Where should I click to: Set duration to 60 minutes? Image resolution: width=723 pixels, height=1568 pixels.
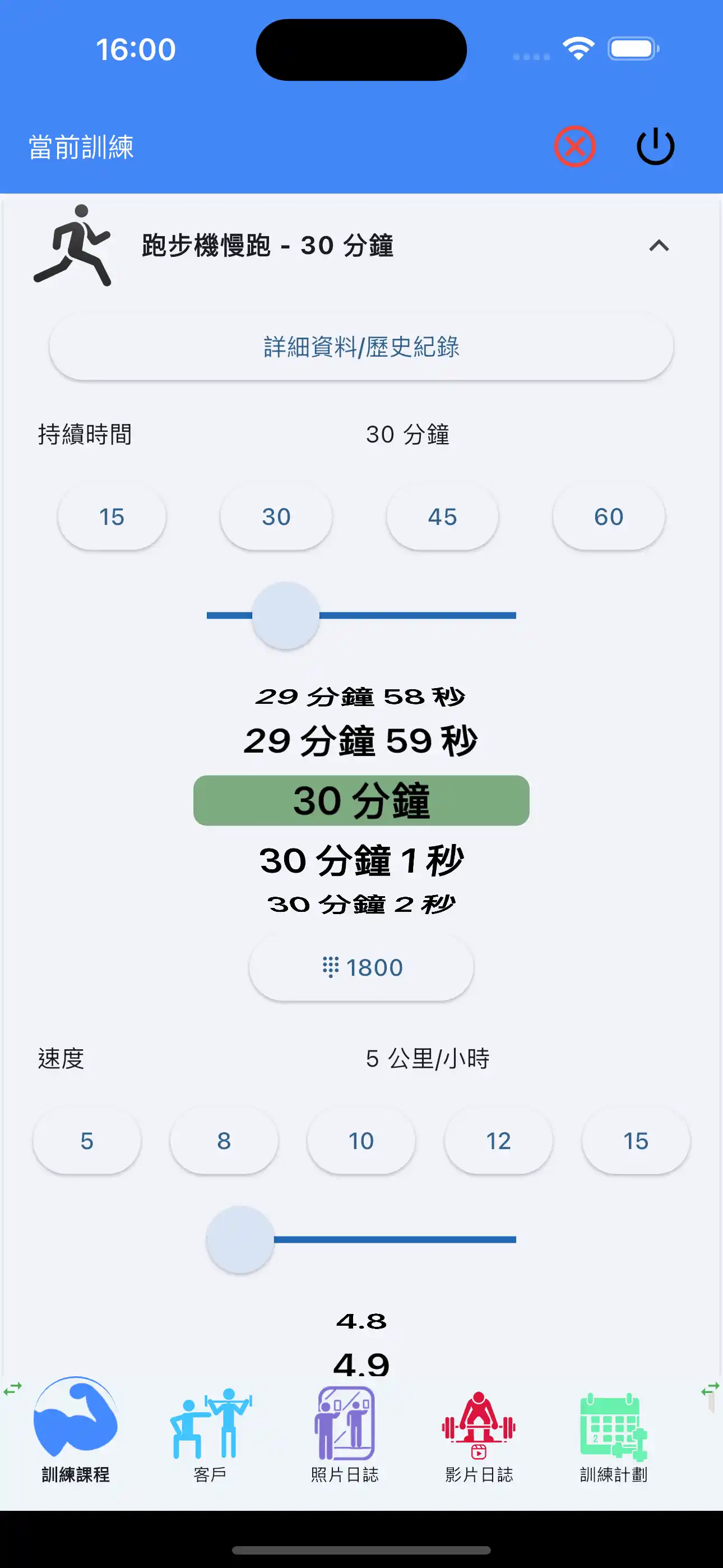pos(609,516)
